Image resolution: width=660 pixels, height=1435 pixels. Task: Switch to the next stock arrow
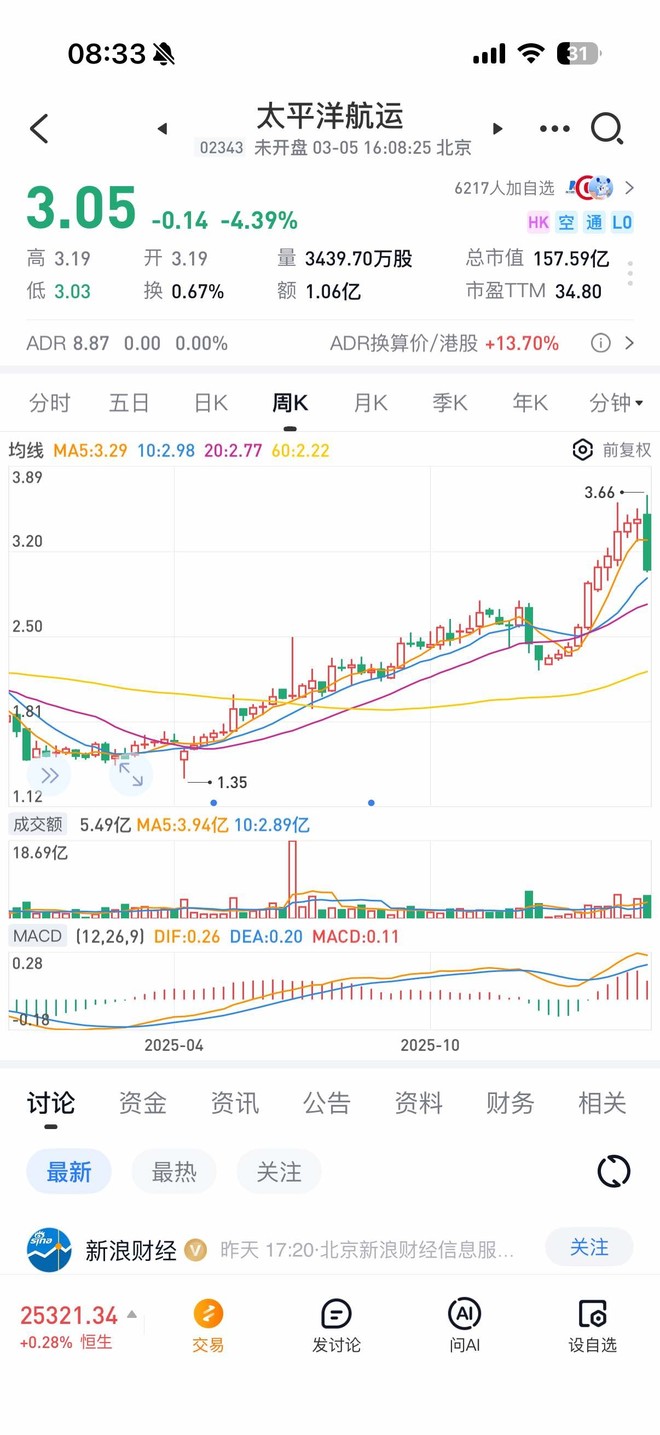pos(497,129)
